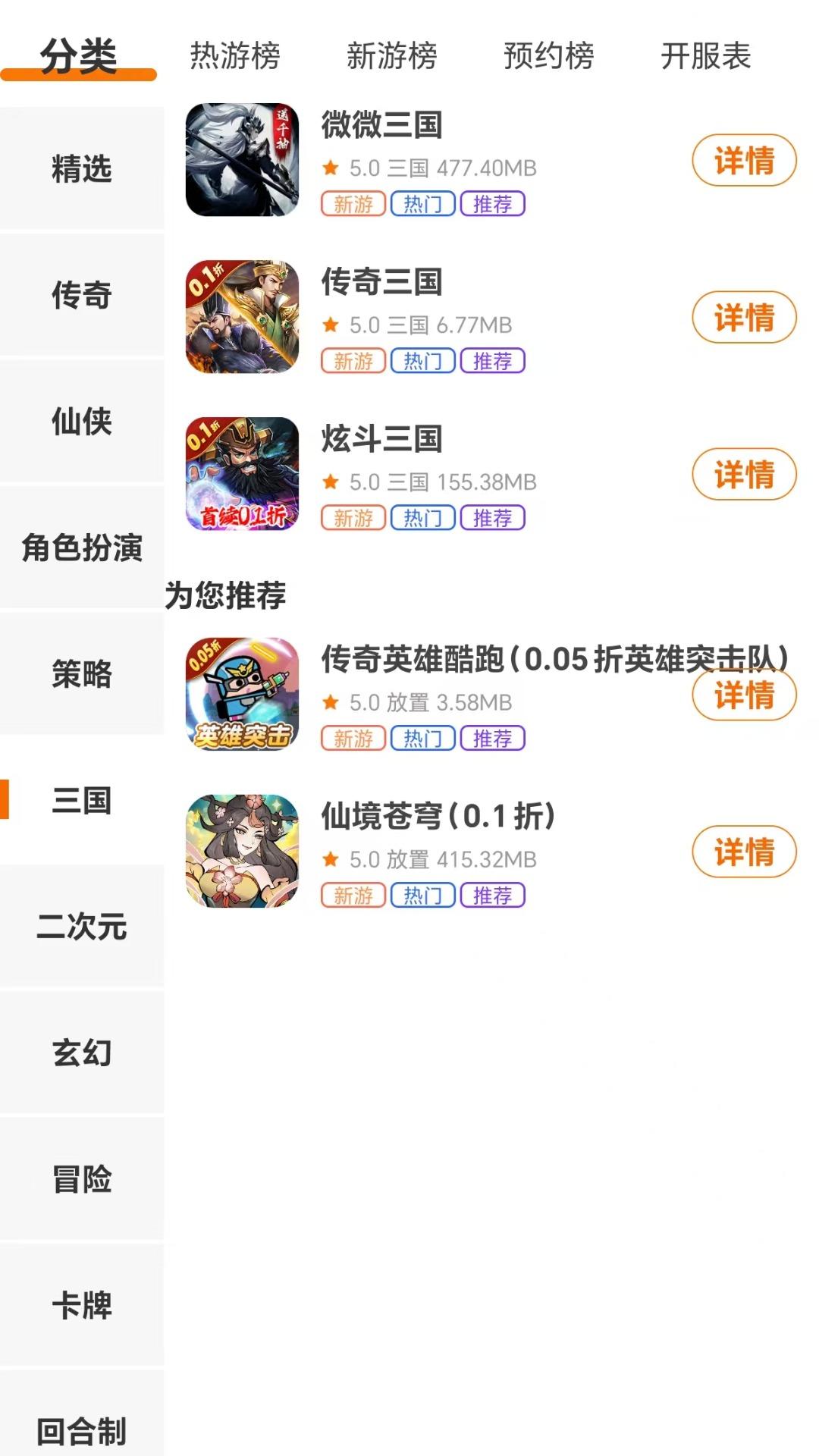The image size is (819, 1456).
Task: Open the 新游榜 ranking tab
Action: tap(392, 55)
